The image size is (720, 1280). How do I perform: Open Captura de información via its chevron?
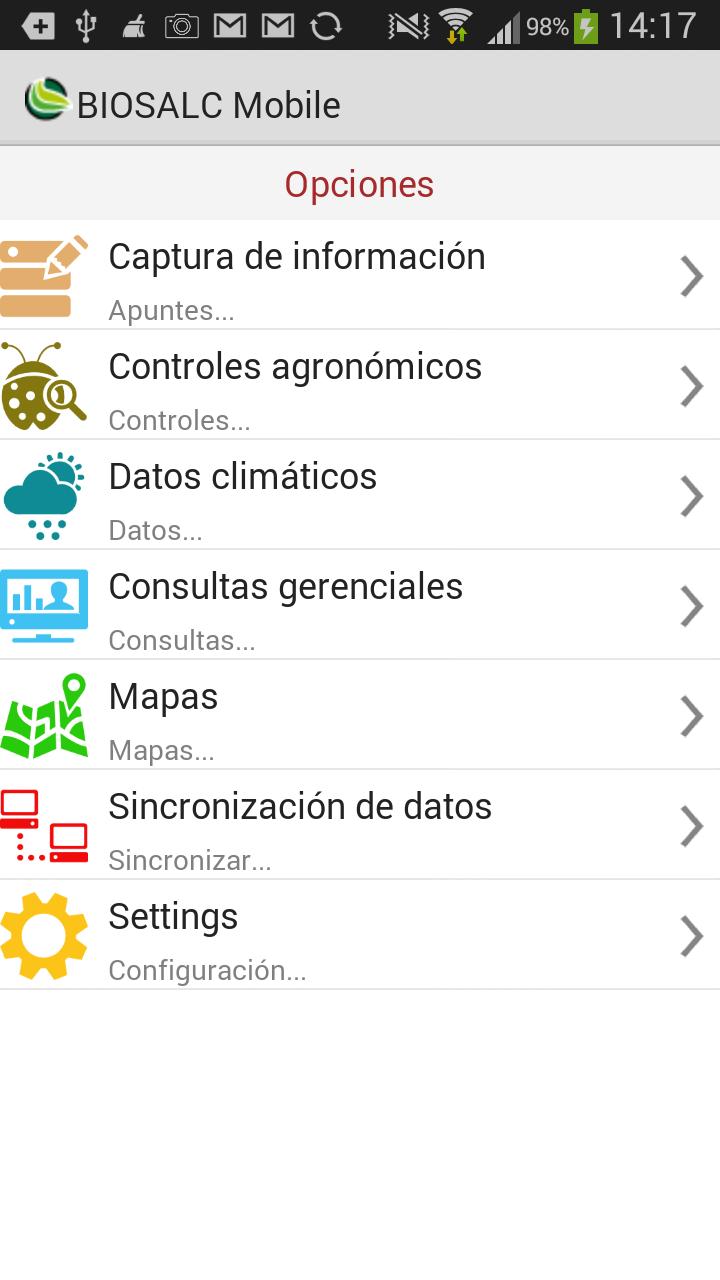coord(692,276)
